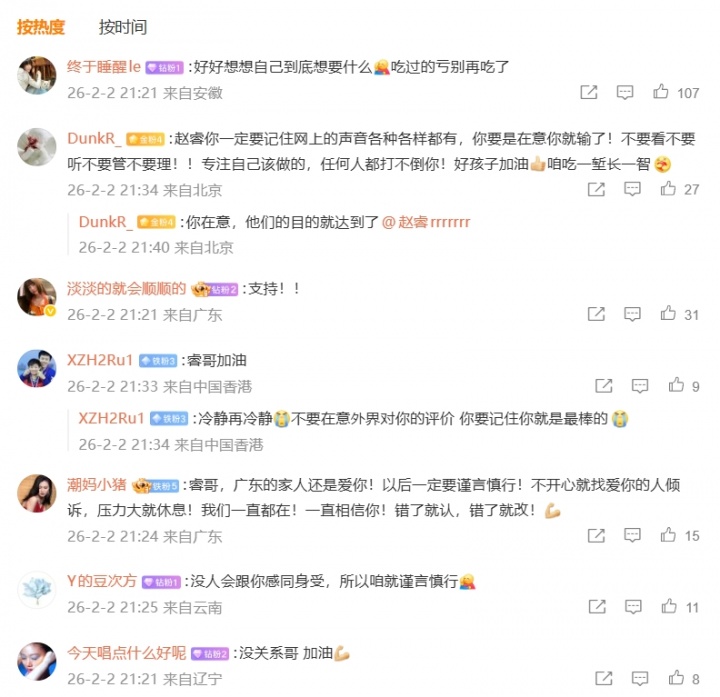The width and height of the screenshot is (720, 697).
Task: Open the @赵睿rrrrrrr mention link
Action: click(x=426, y=222)
